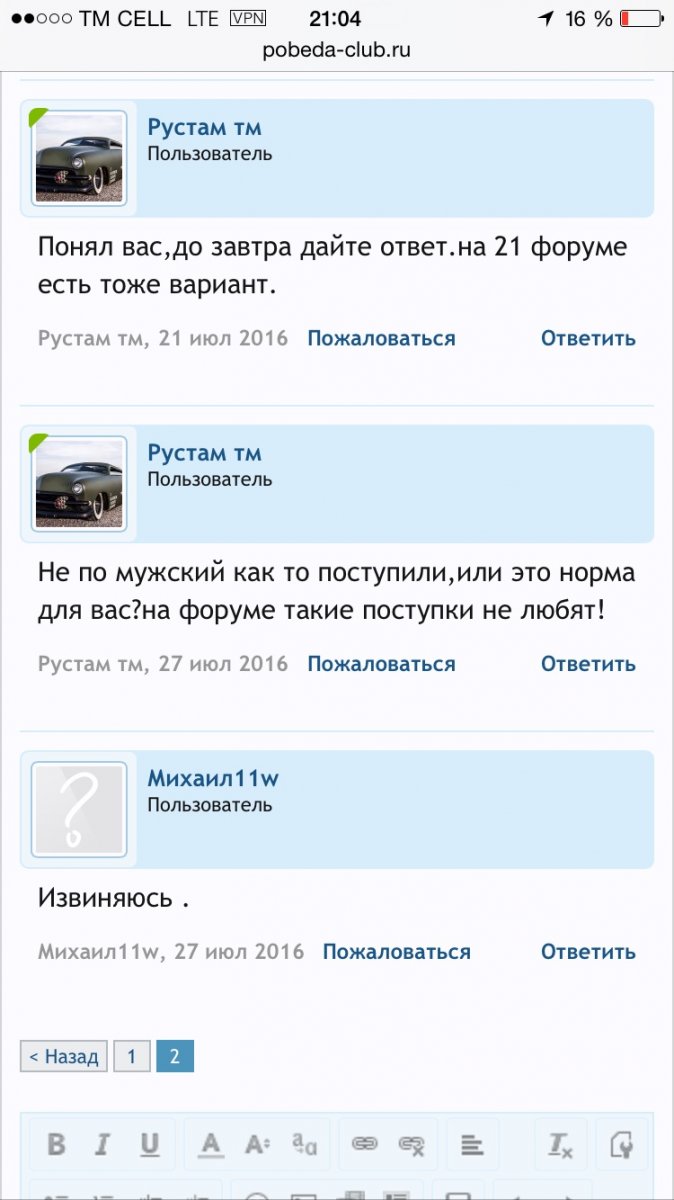Choose text color
The width and height of the screenshot is (674, 1200).
tap(210, 1144)
